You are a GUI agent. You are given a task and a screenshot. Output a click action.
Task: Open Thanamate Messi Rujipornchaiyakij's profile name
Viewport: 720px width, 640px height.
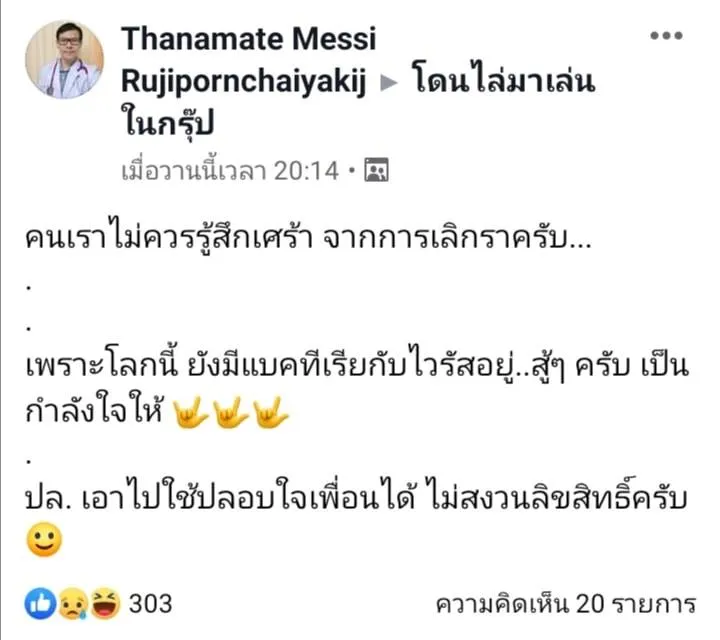click(248, 40)
